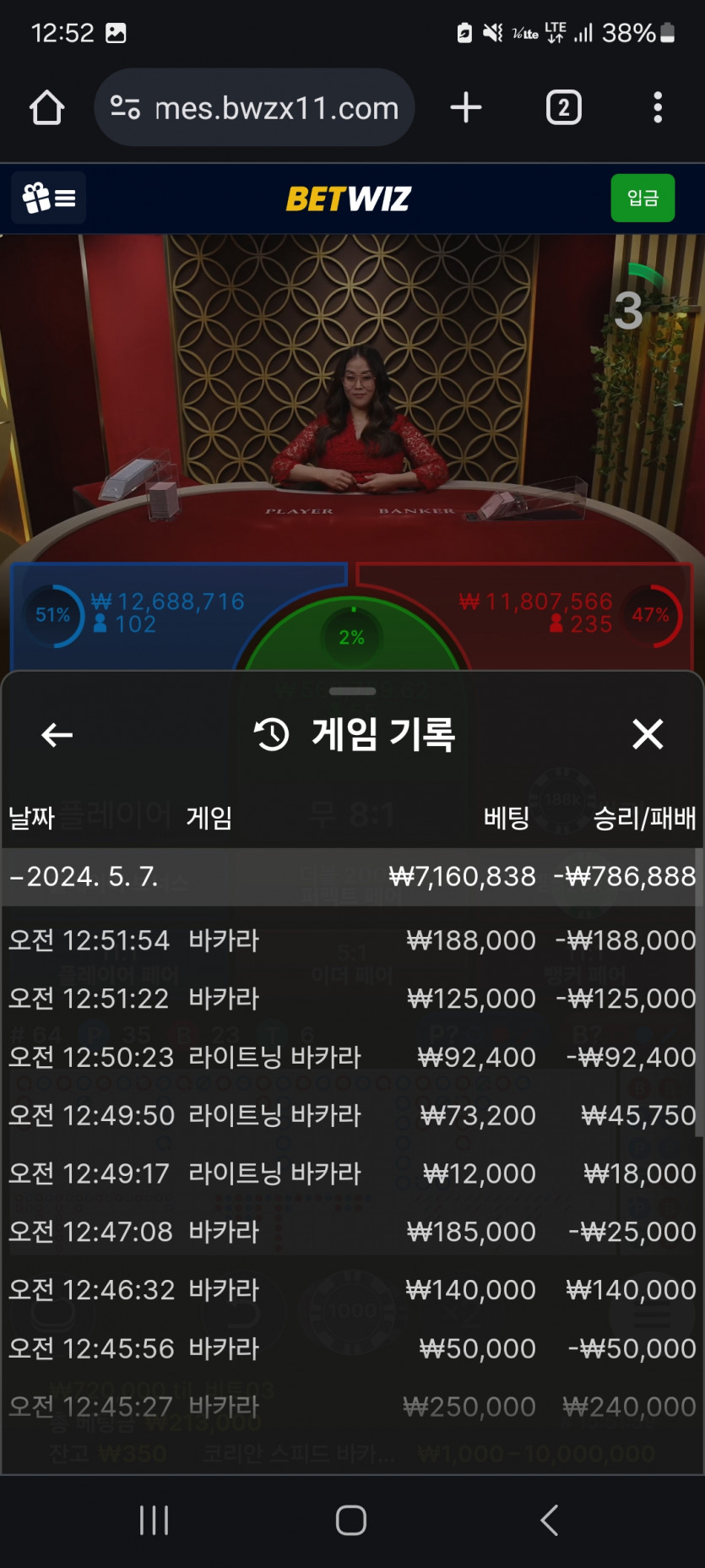The image size is (705, 1568).
Task: Open the 오전 12:49:17 라이트닝 바카라 record
Action: (x=351, y=1173)
